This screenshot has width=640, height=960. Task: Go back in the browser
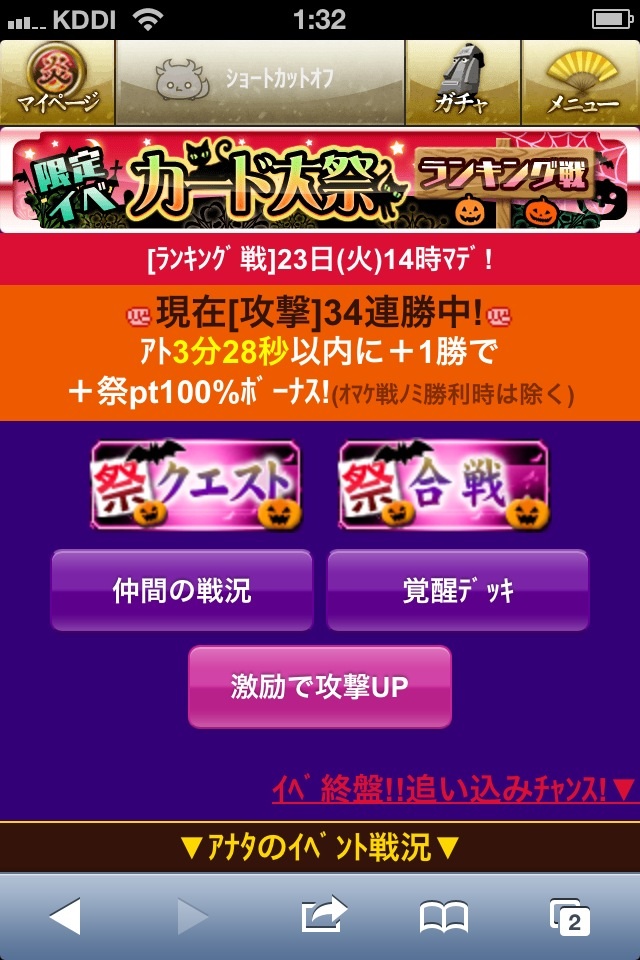65,915
